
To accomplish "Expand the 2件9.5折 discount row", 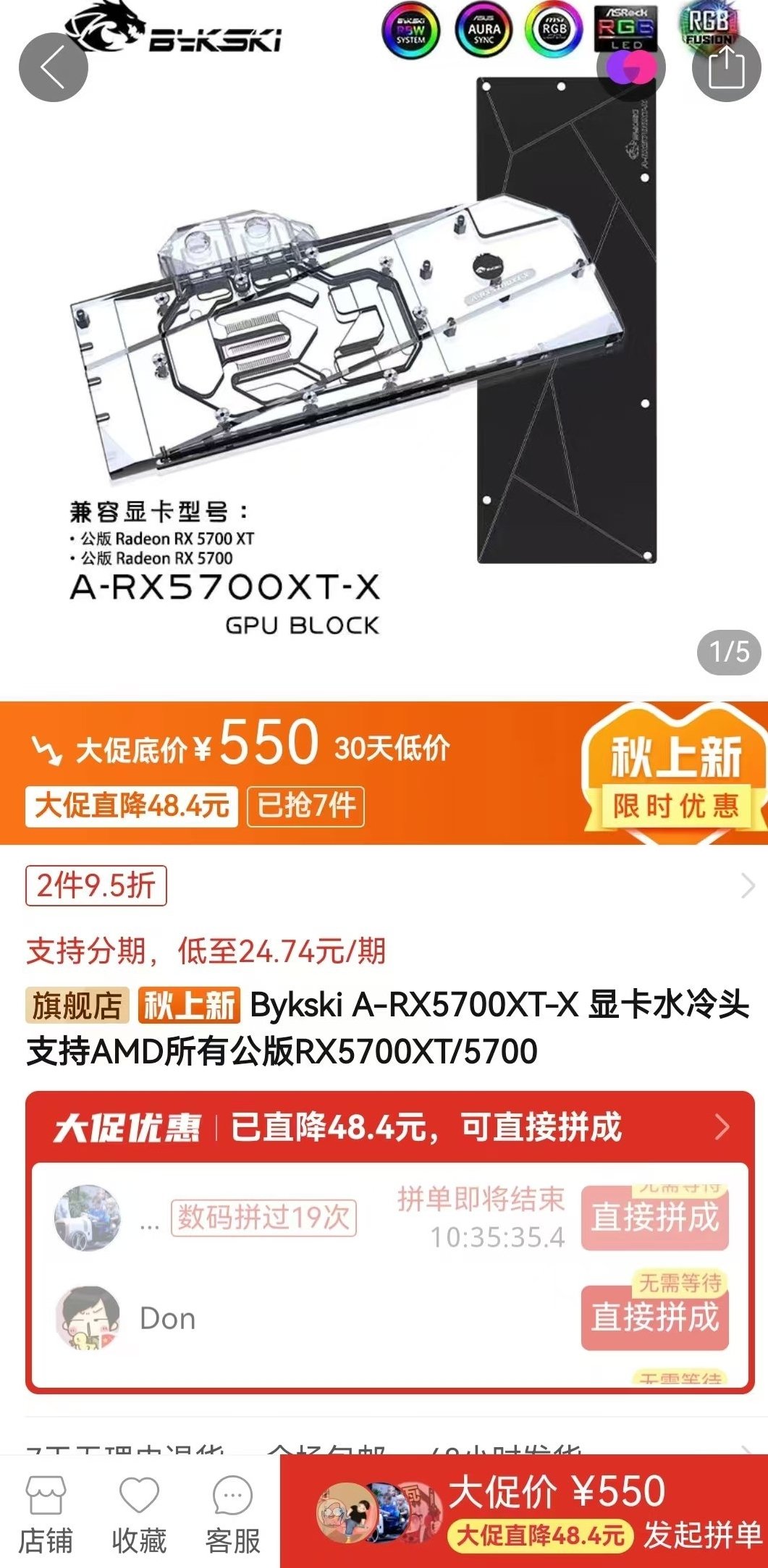I will coord(748,886).
